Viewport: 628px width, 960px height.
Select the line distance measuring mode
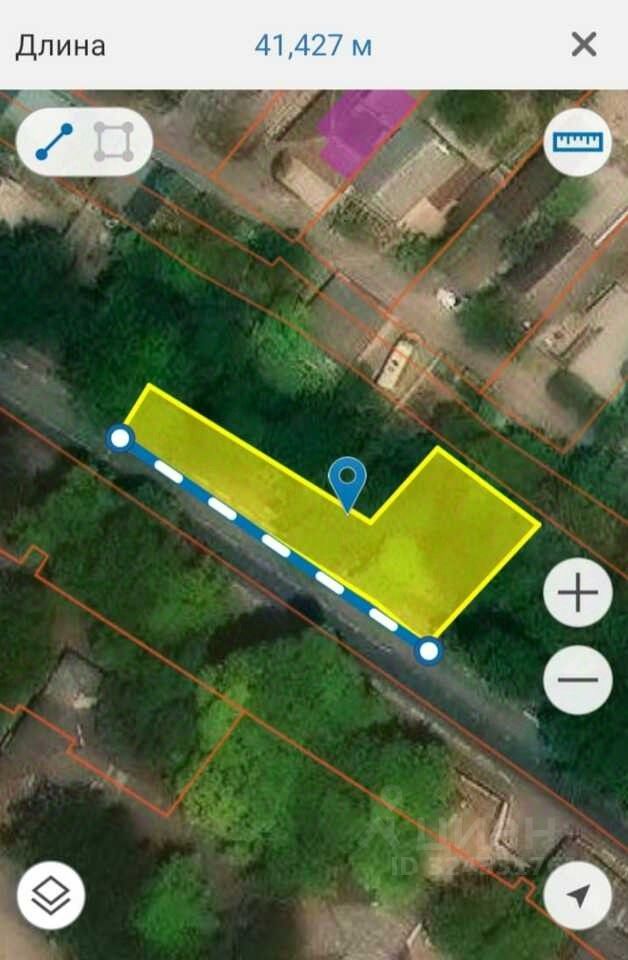click(x=55, y=143)
